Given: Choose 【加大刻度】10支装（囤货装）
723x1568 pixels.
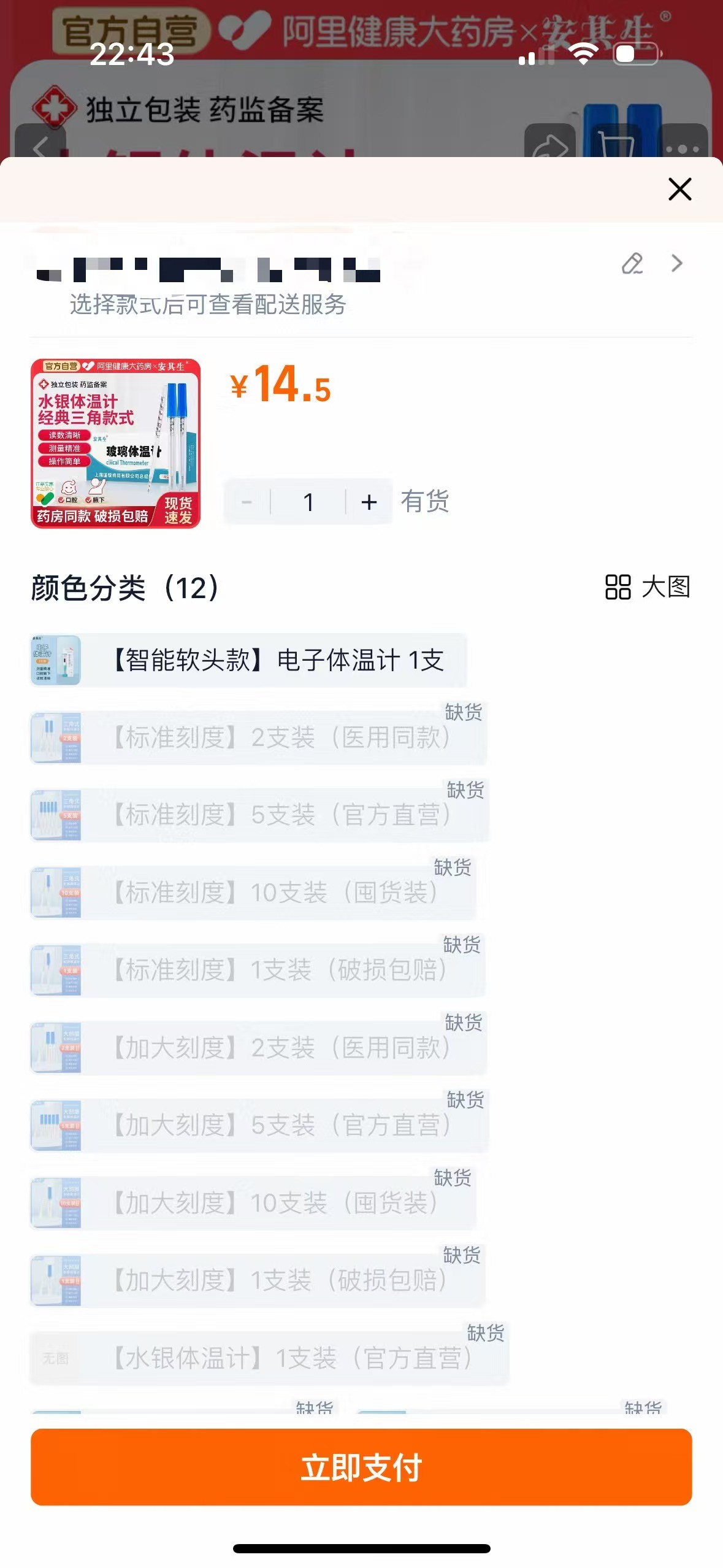Looking at the screenshot, I should [x=253, y=1202].
